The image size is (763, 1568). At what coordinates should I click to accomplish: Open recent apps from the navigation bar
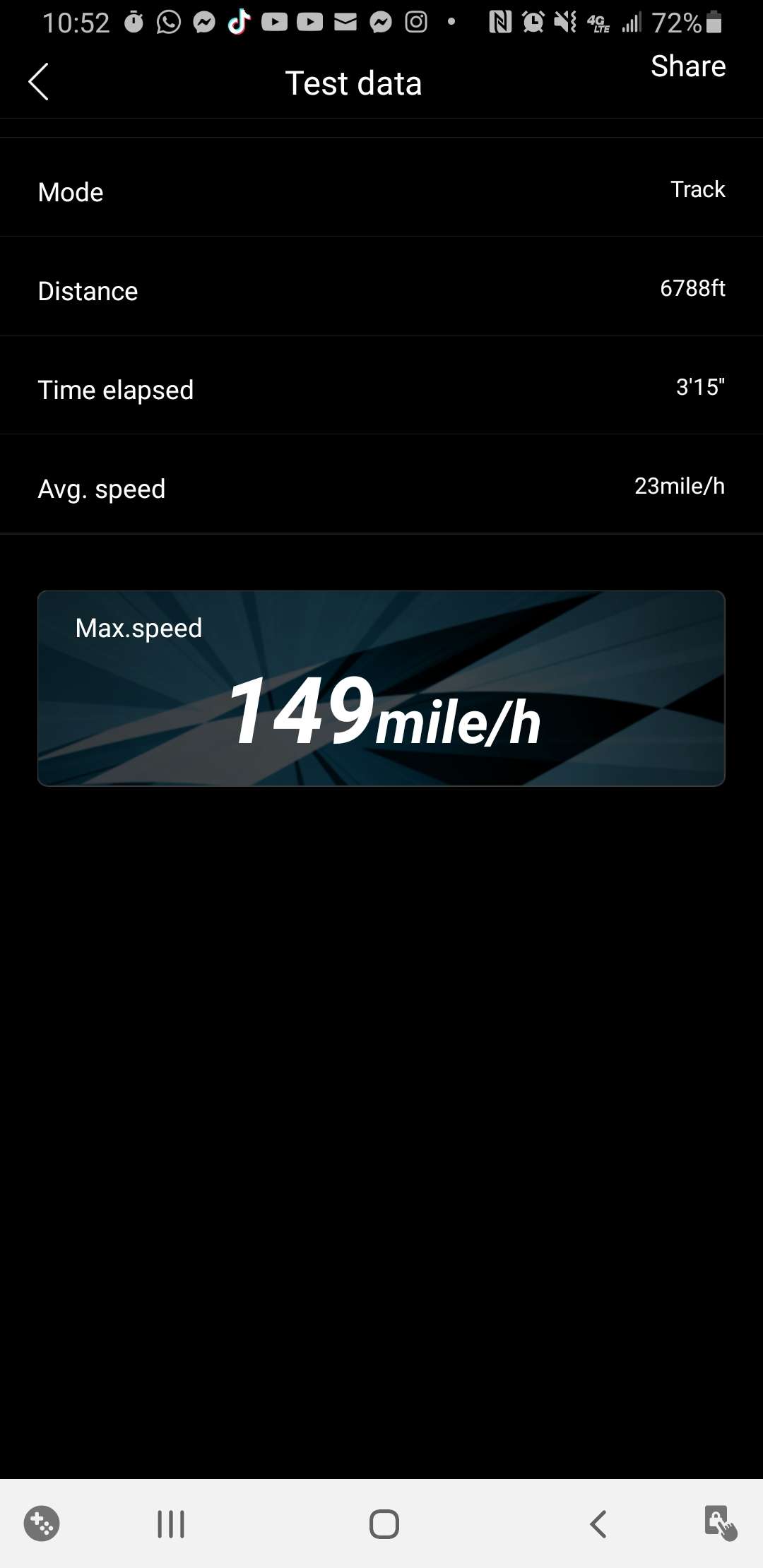(x=171, y=1524)
